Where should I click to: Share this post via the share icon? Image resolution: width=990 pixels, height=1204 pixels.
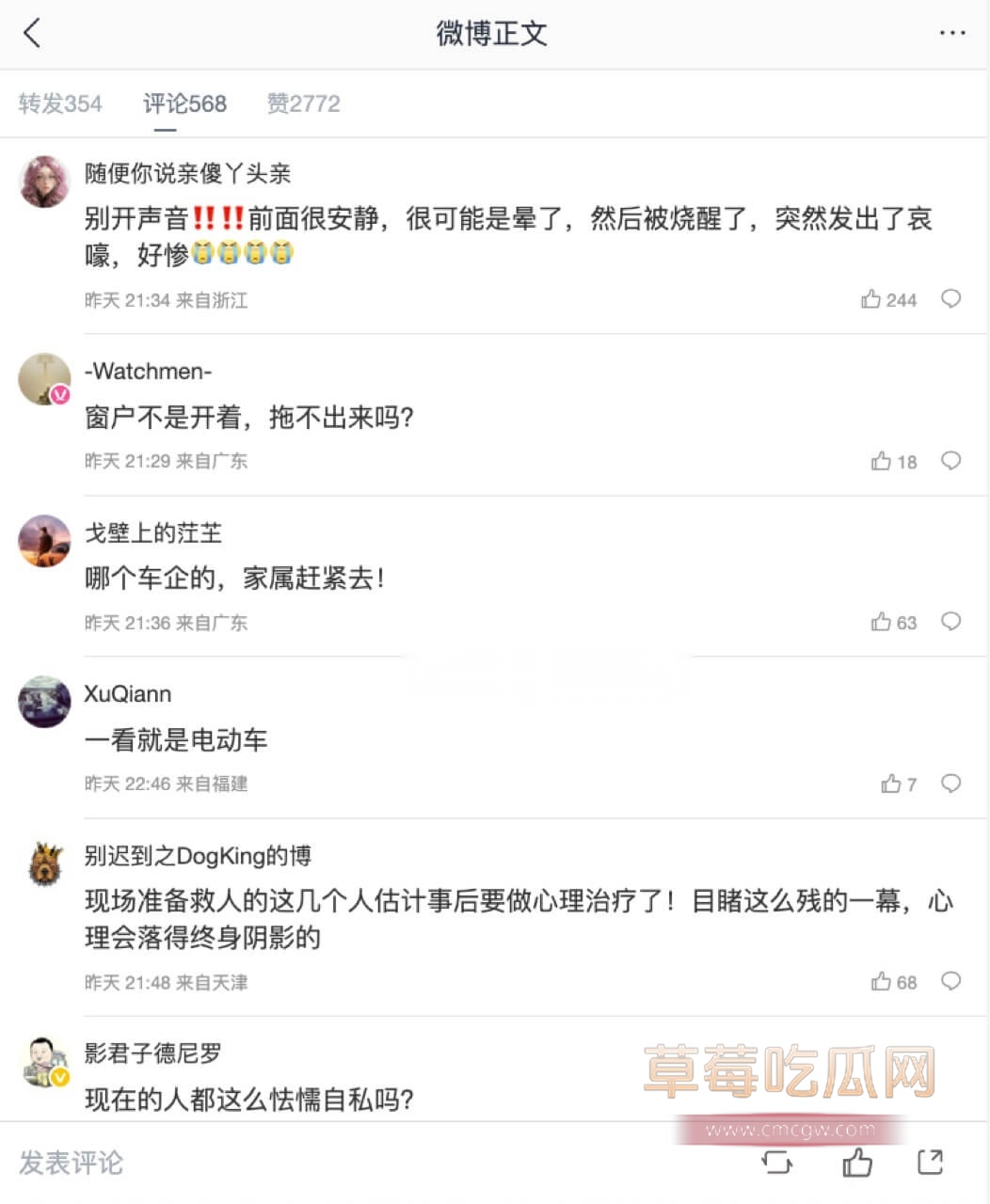point(930,1163)
